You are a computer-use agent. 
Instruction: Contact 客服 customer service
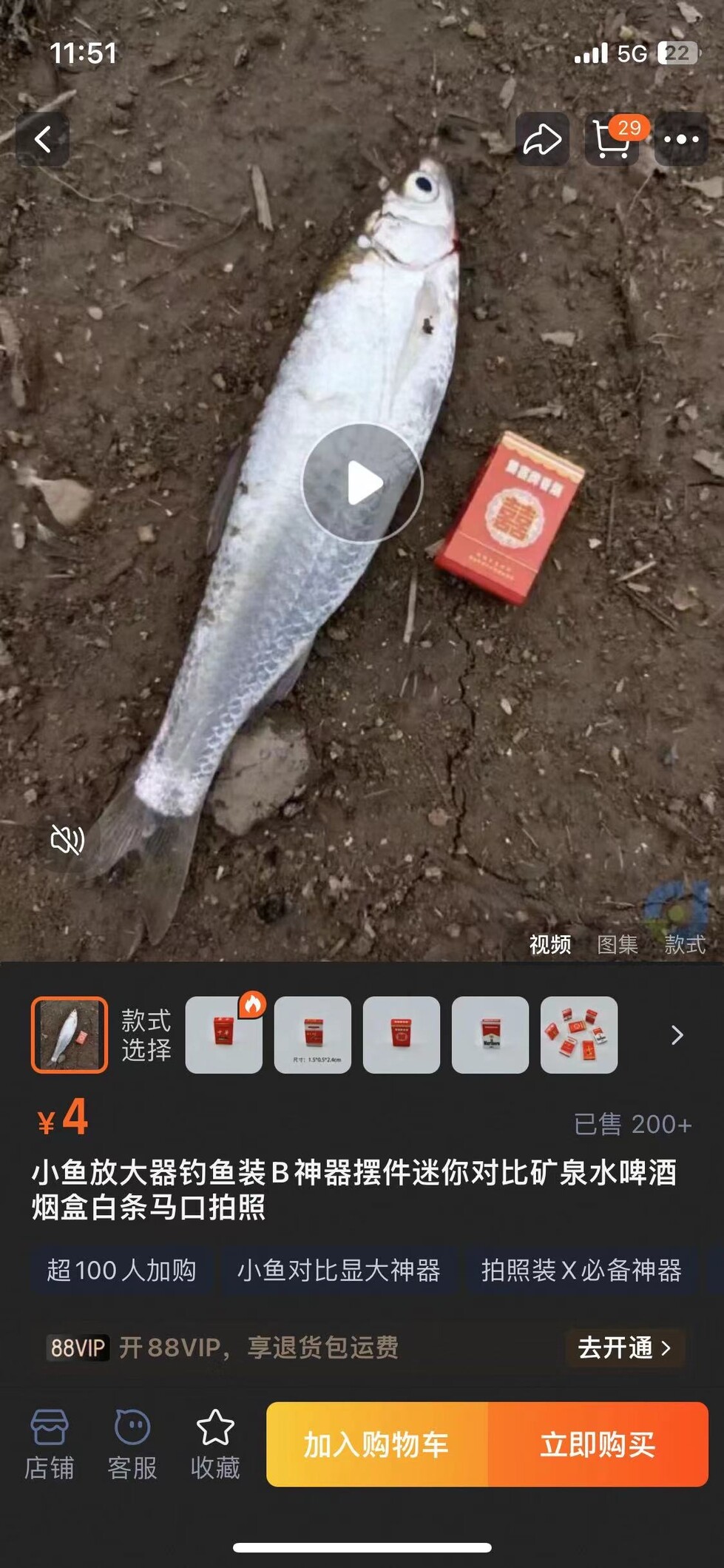point(132,1444)
